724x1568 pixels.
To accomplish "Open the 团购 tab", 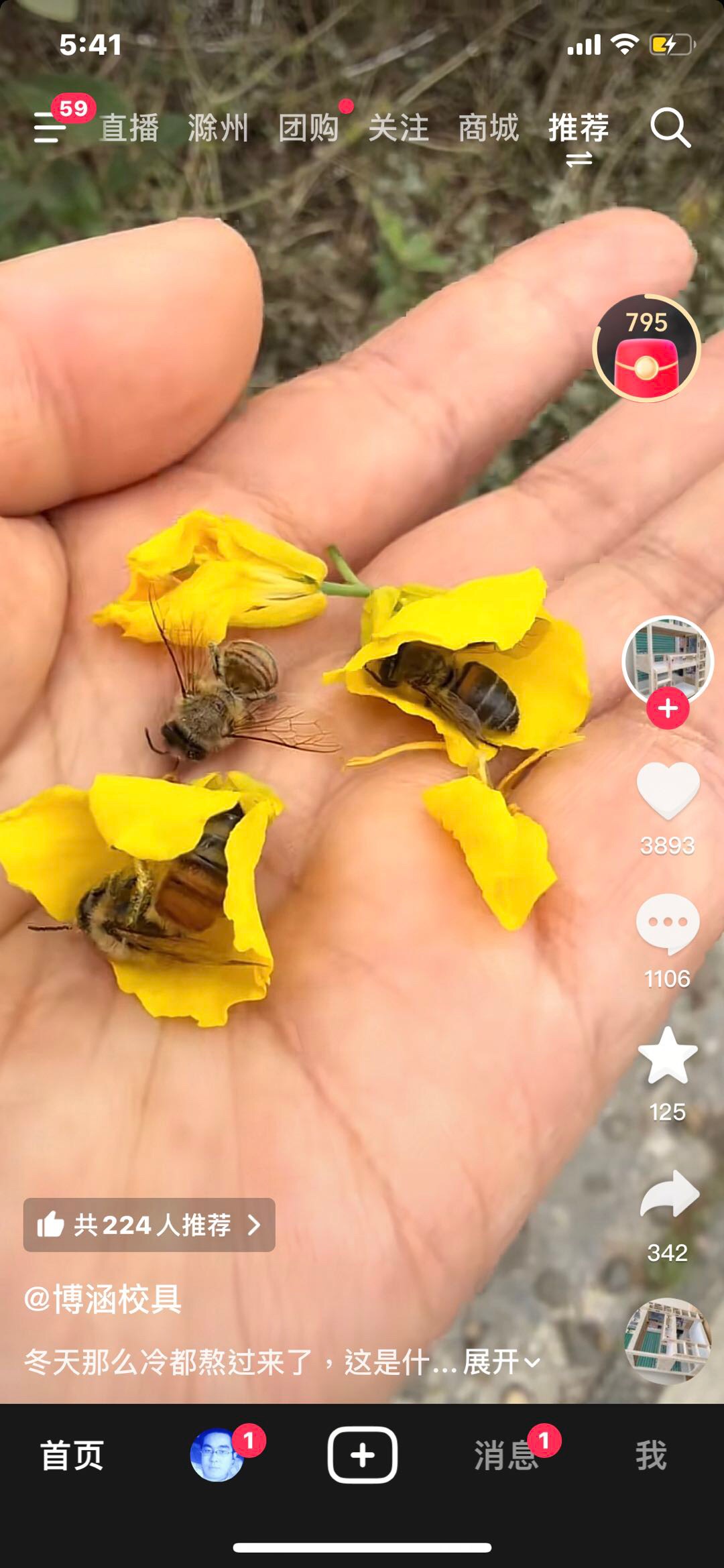I will point(308,127).
